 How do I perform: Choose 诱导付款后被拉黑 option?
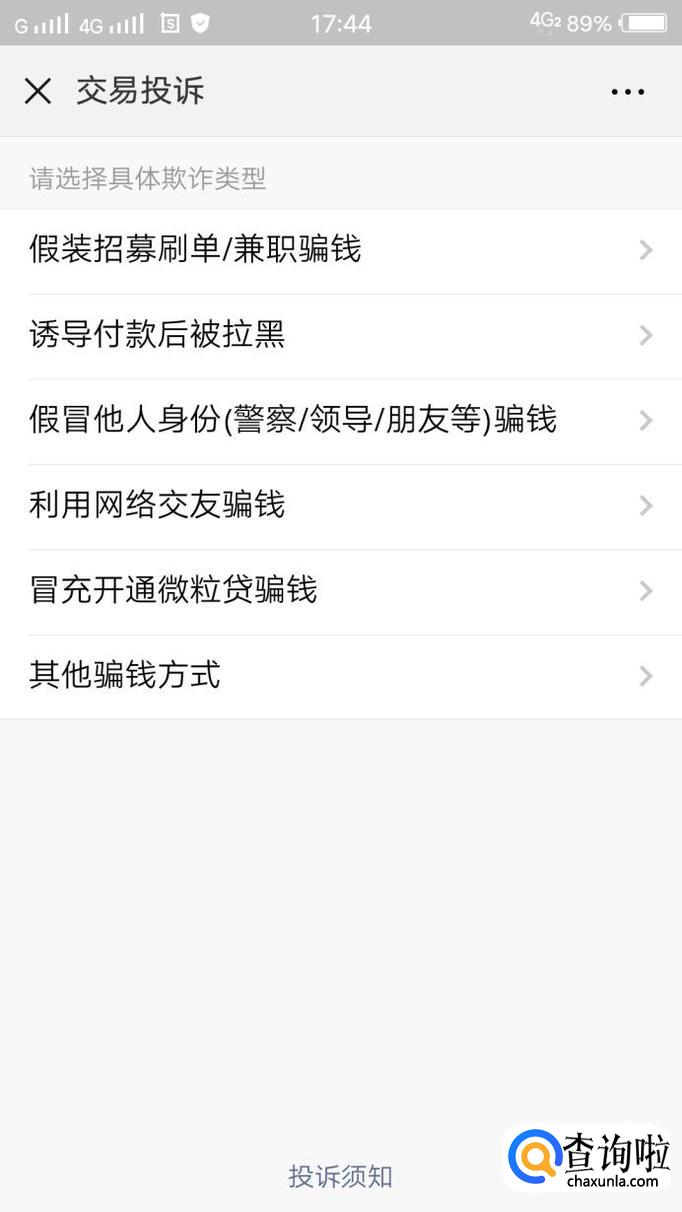pos(340,335)
